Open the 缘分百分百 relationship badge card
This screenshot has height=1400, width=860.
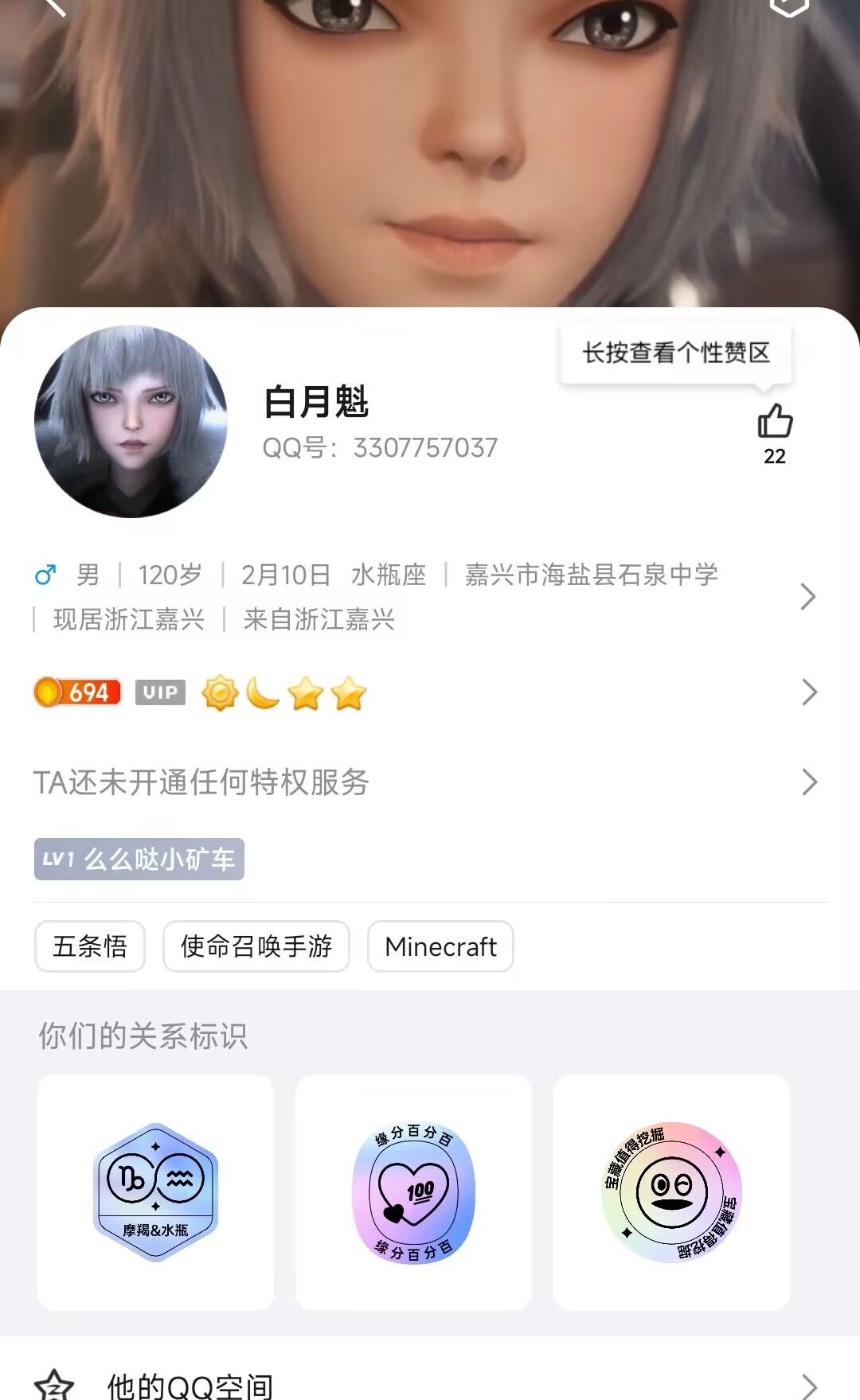413,1191
